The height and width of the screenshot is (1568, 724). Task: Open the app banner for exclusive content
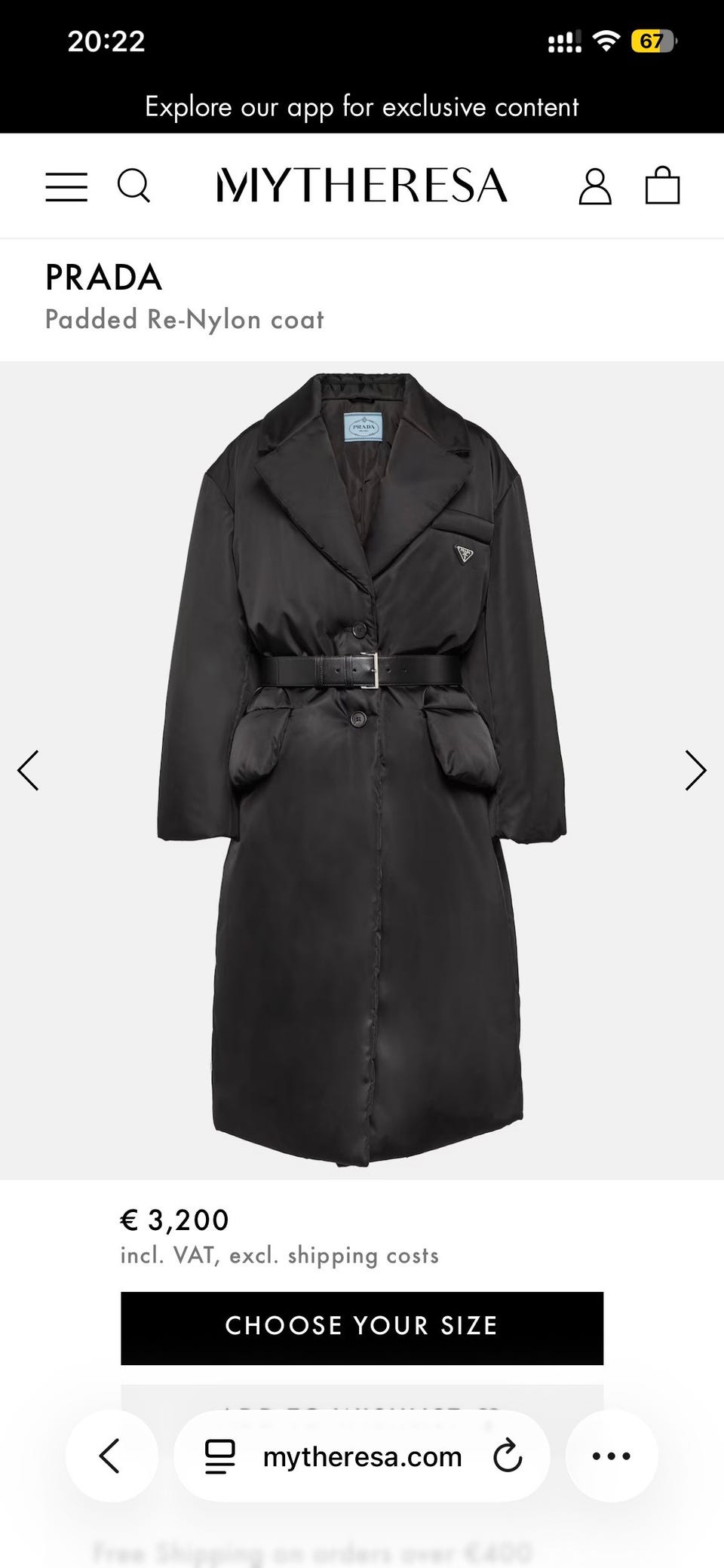coord(362,107)
